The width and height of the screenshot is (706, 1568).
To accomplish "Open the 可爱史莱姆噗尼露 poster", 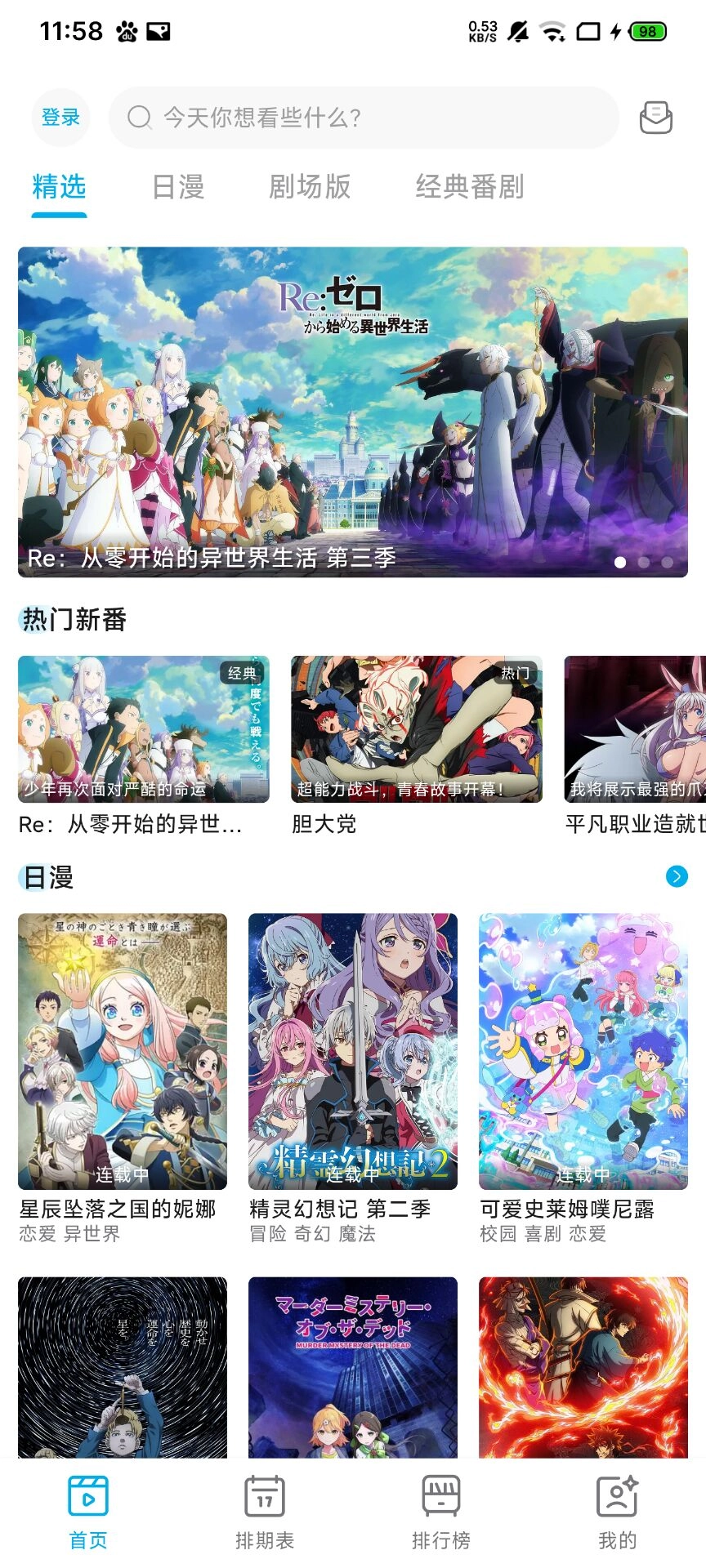I will (x=583, y=1045).
